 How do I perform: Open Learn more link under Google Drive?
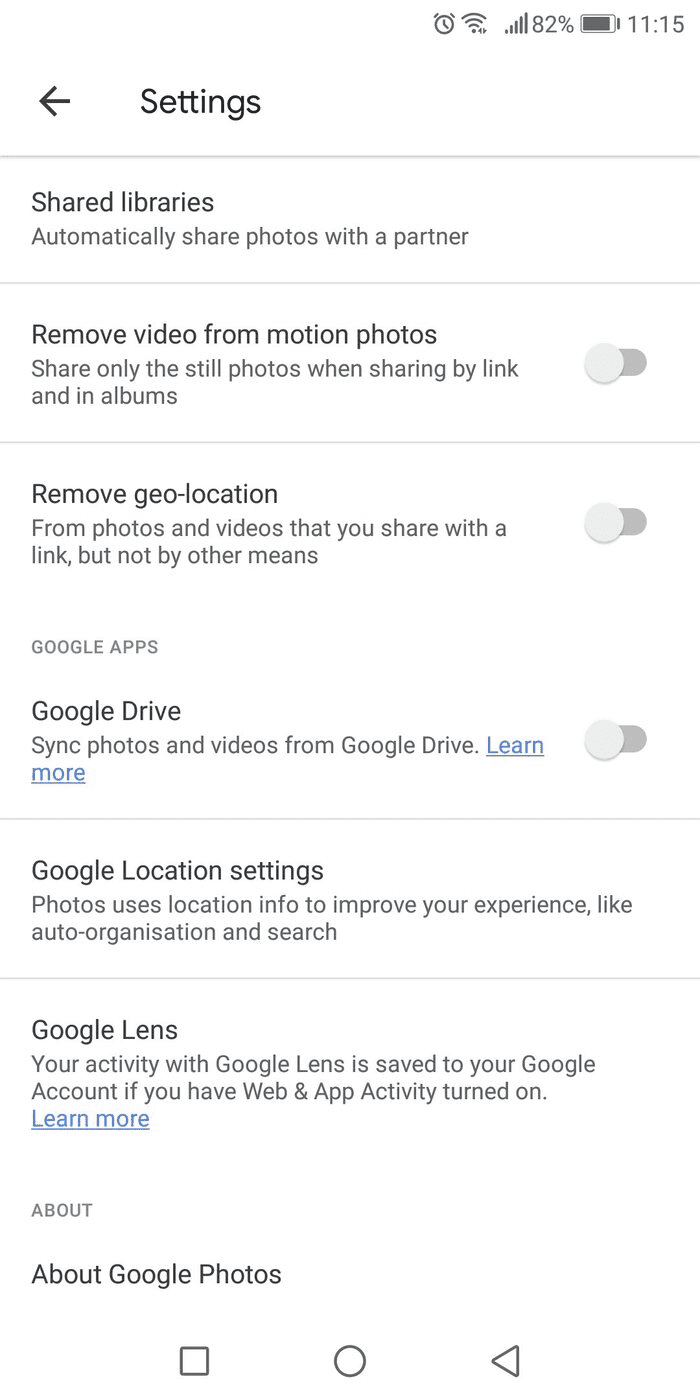514,746
